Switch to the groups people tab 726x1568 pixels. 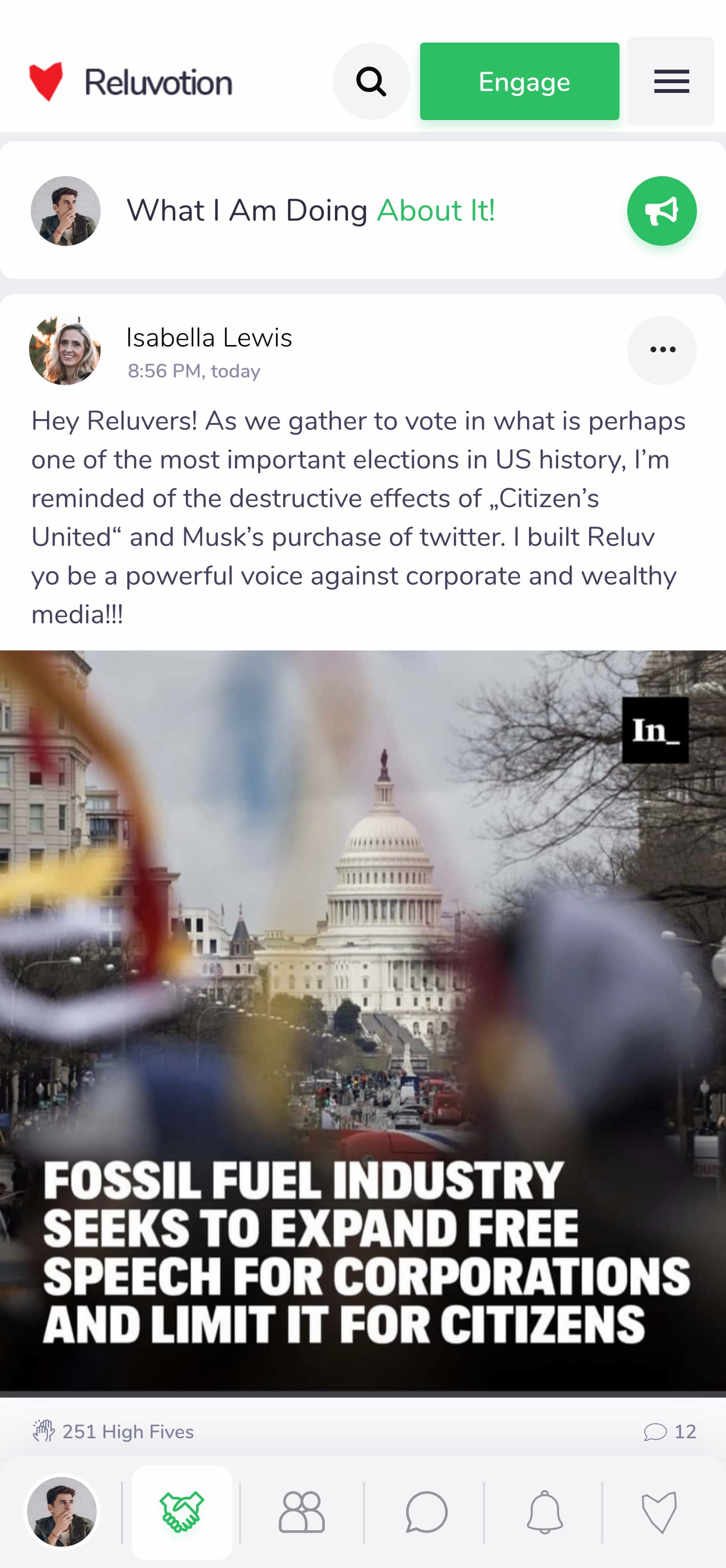tap(302, 1512)
